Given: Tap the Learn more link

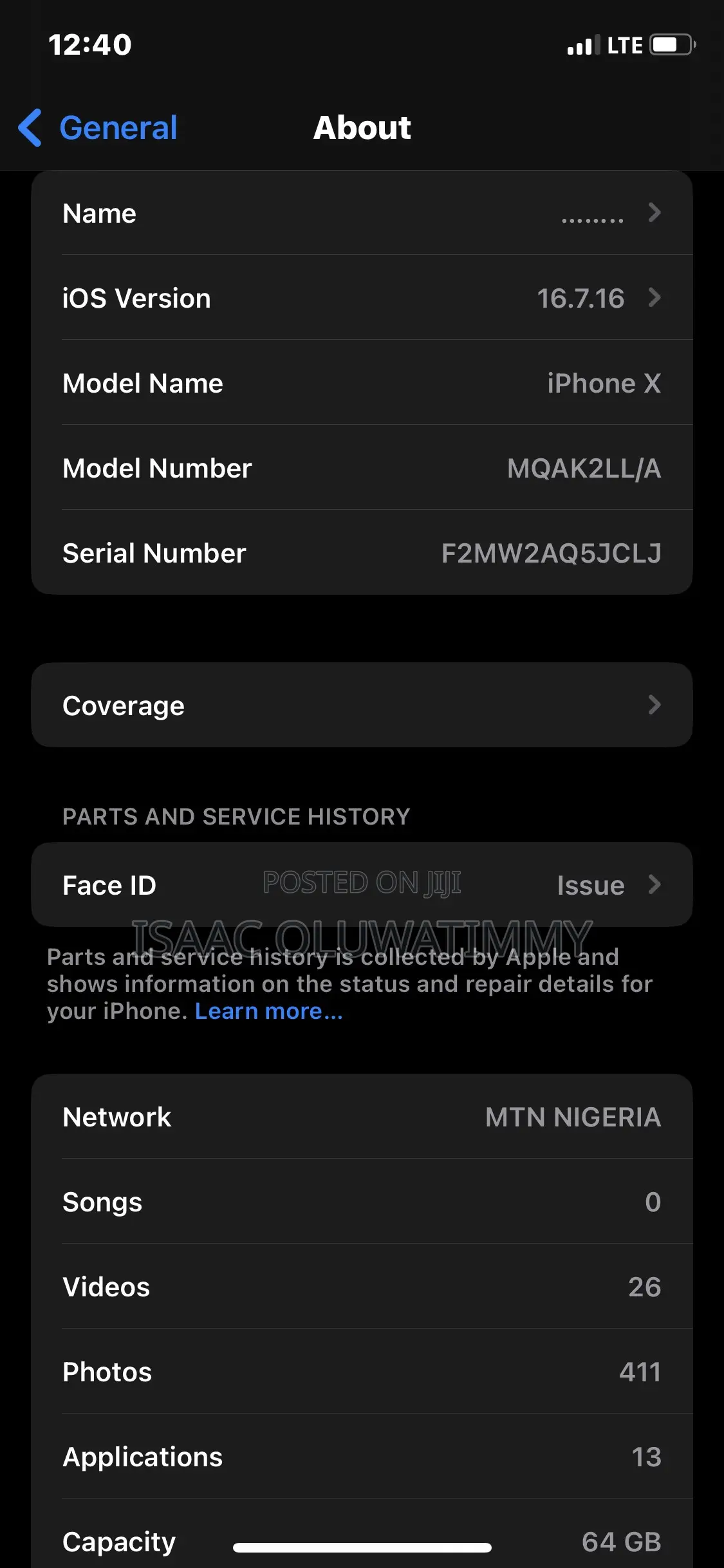Looking at the screenshot, I should 269,1011.
